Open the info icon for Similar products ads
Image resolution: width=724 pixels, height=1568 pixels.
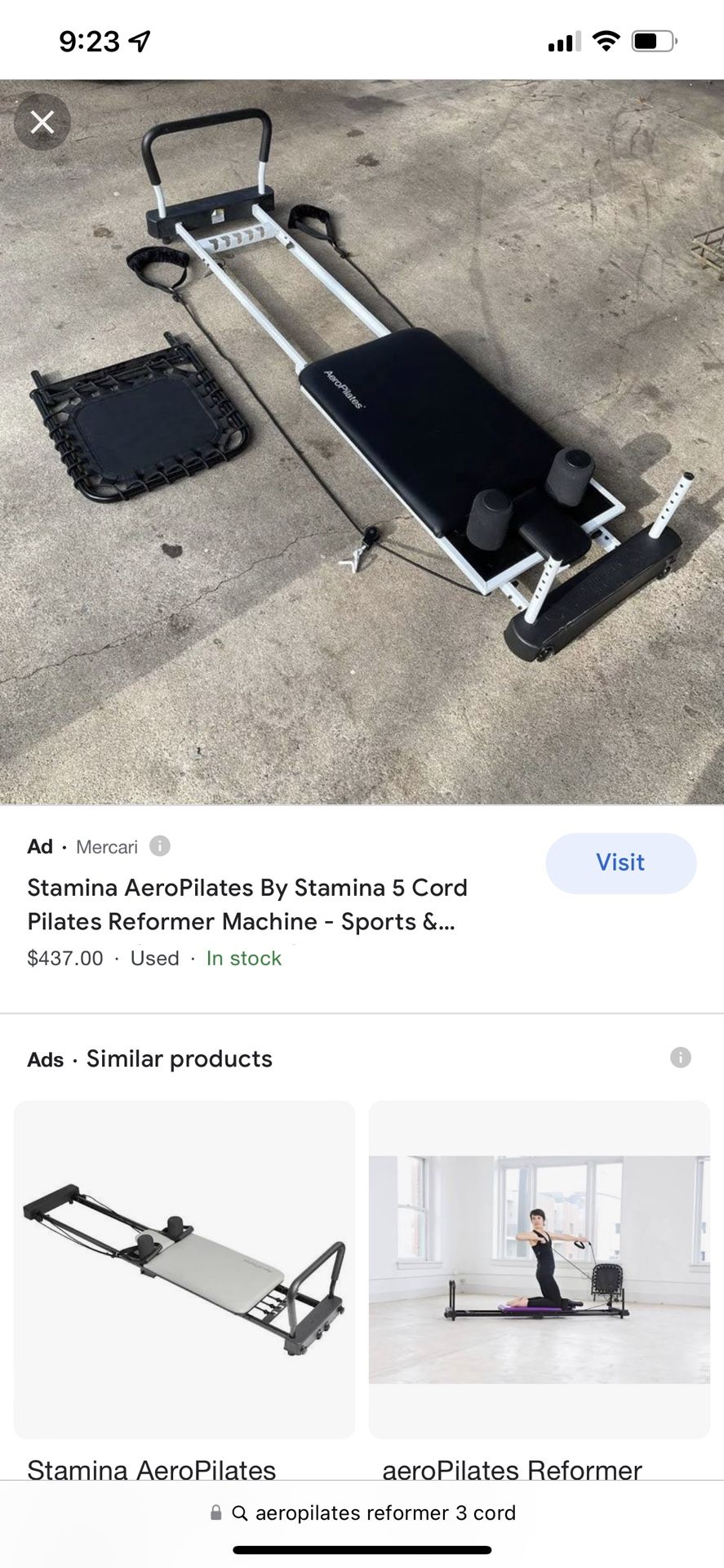(x=680, y=1058)
